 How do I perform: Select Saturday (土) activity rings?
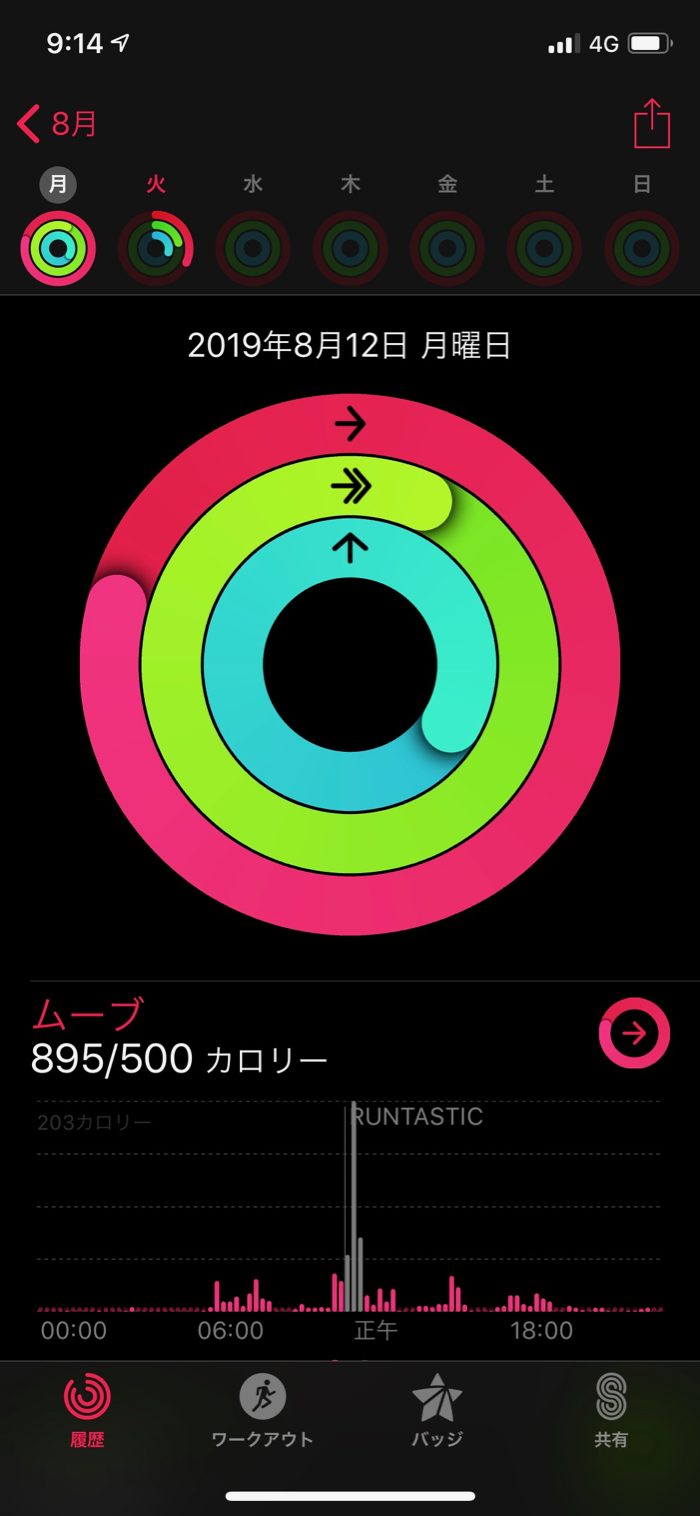(544, 248)
